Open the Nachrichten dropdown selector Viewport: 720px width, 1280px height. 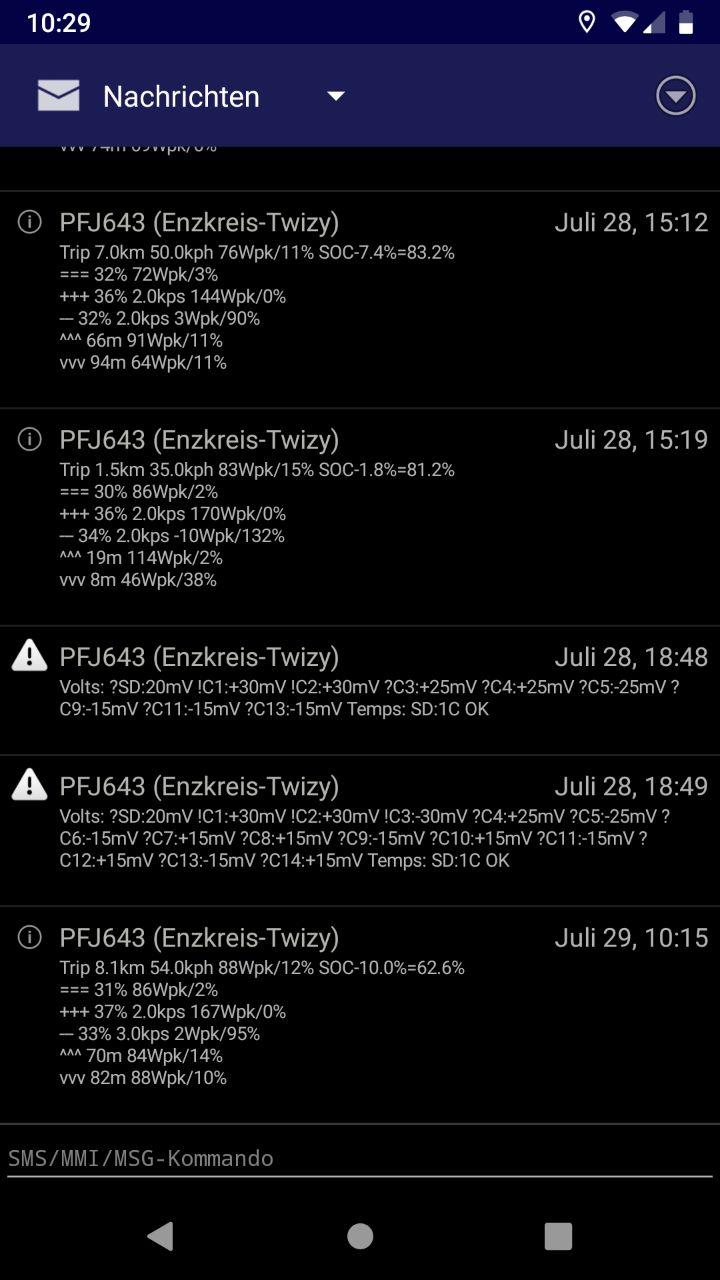click(335, 96)
